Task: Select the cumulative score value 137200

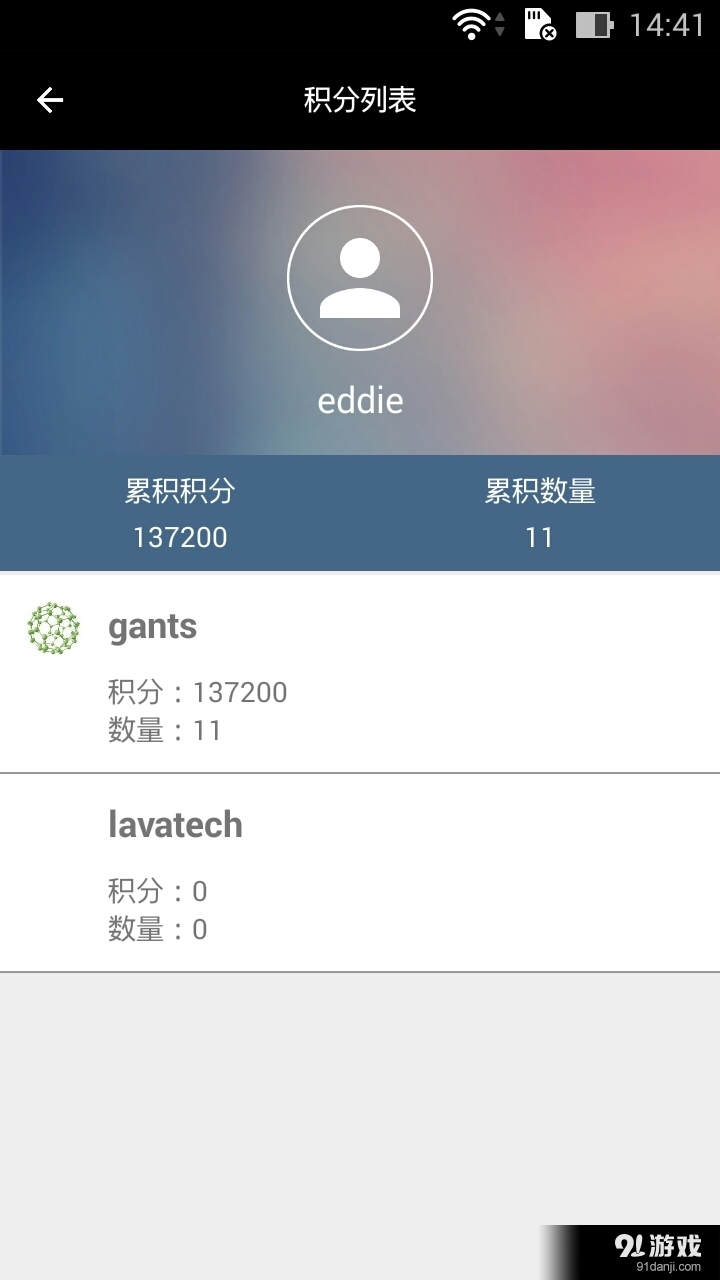Action: (180, 537)
